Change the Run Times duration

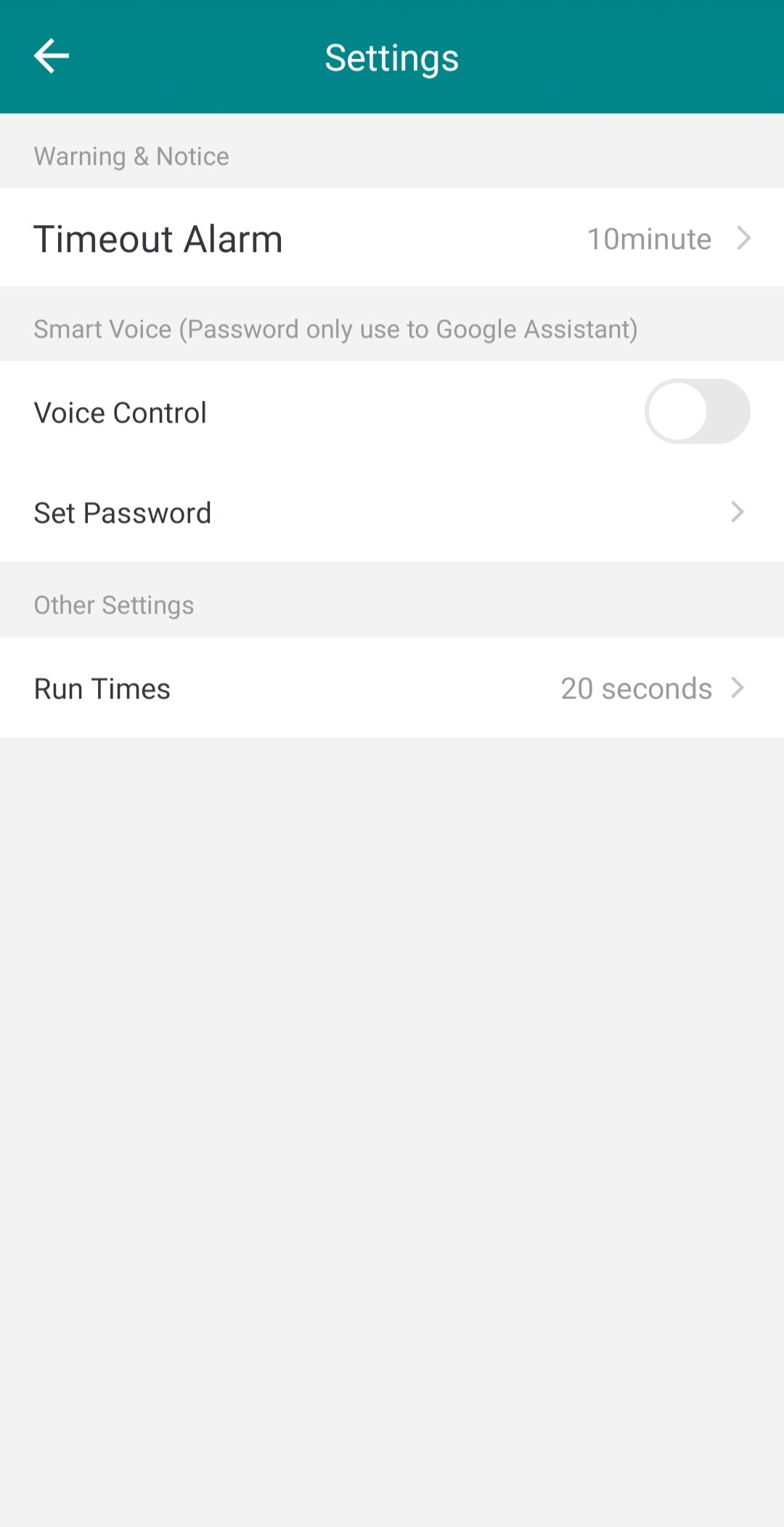[392, 688]
